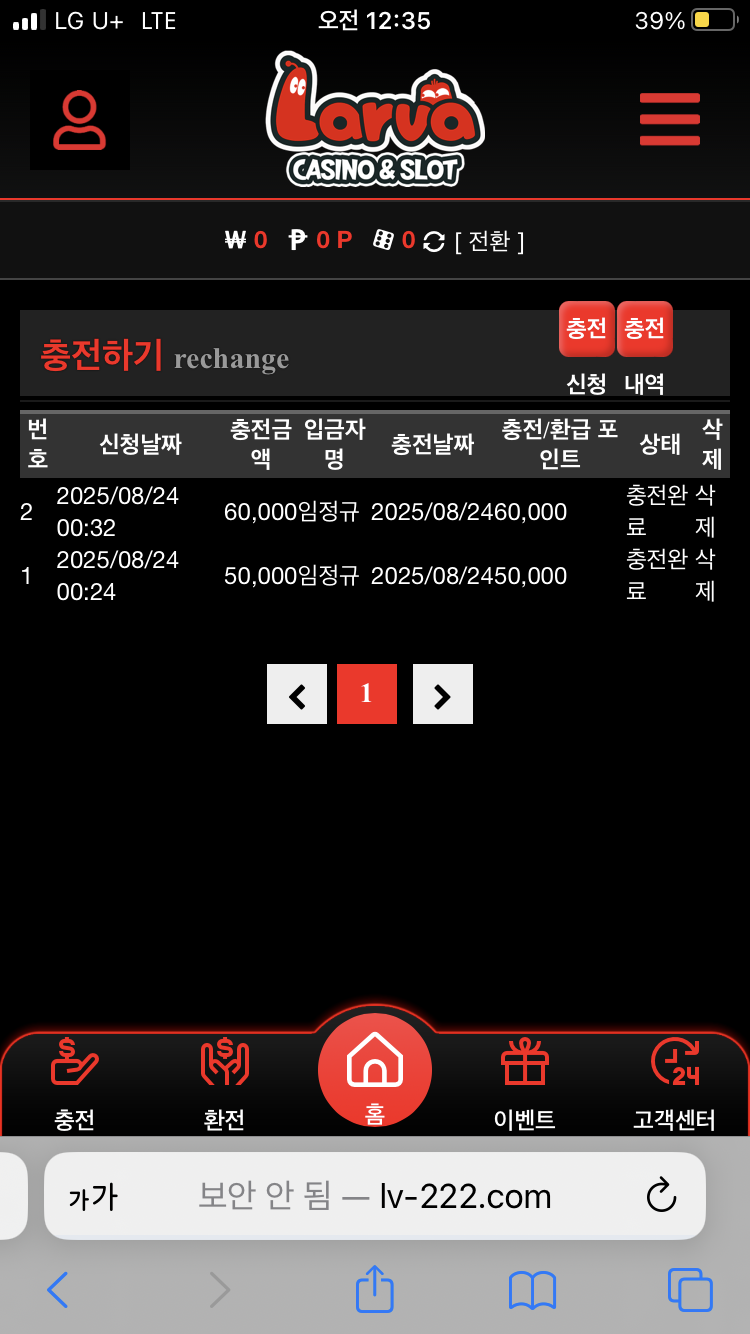This screenshot has height=1334, width=750.
Task: Open the 고객센터 support tab
Action: pos(674,1084)
